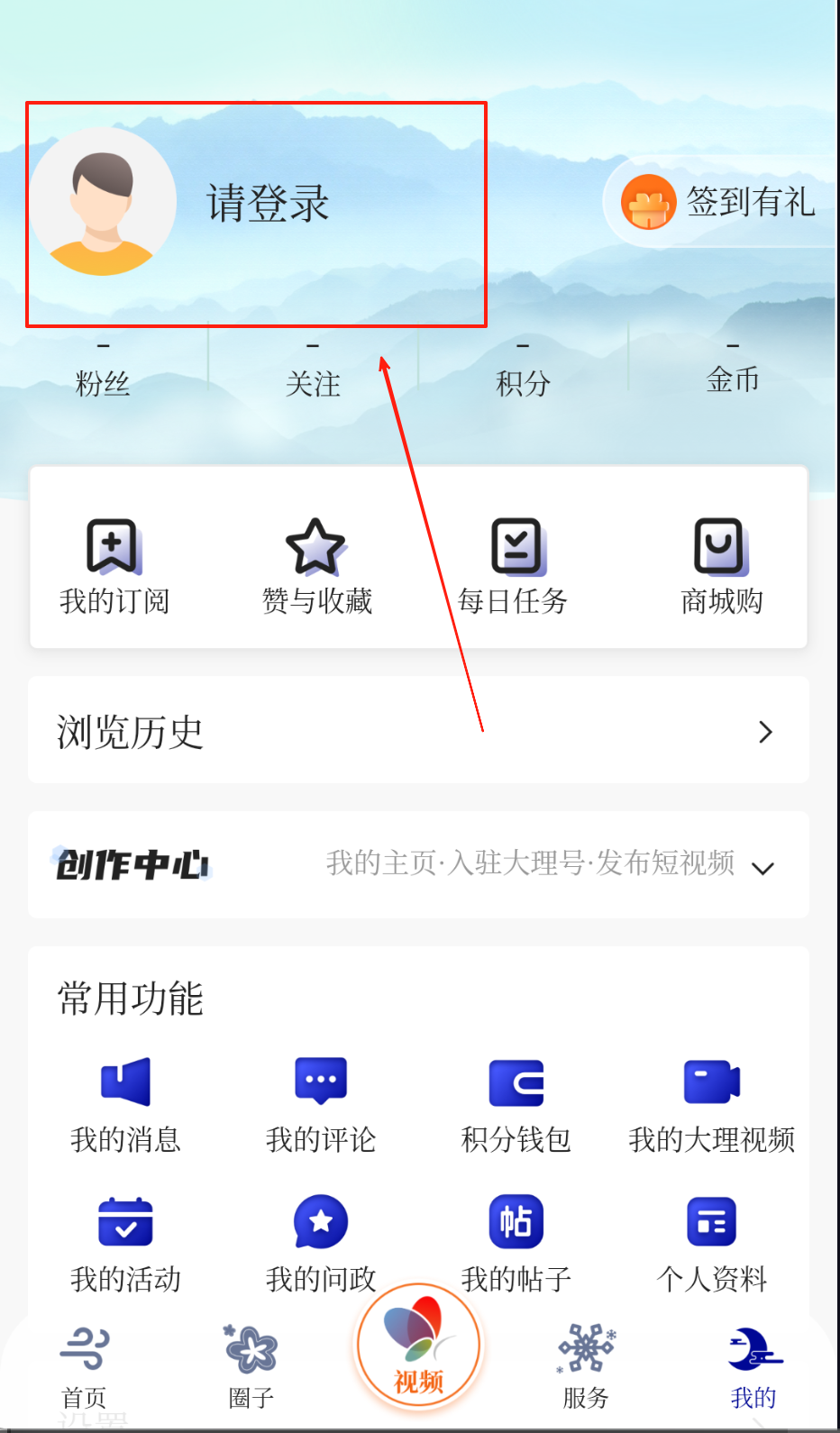Open 赞与收藏

[x=316, y=565]
